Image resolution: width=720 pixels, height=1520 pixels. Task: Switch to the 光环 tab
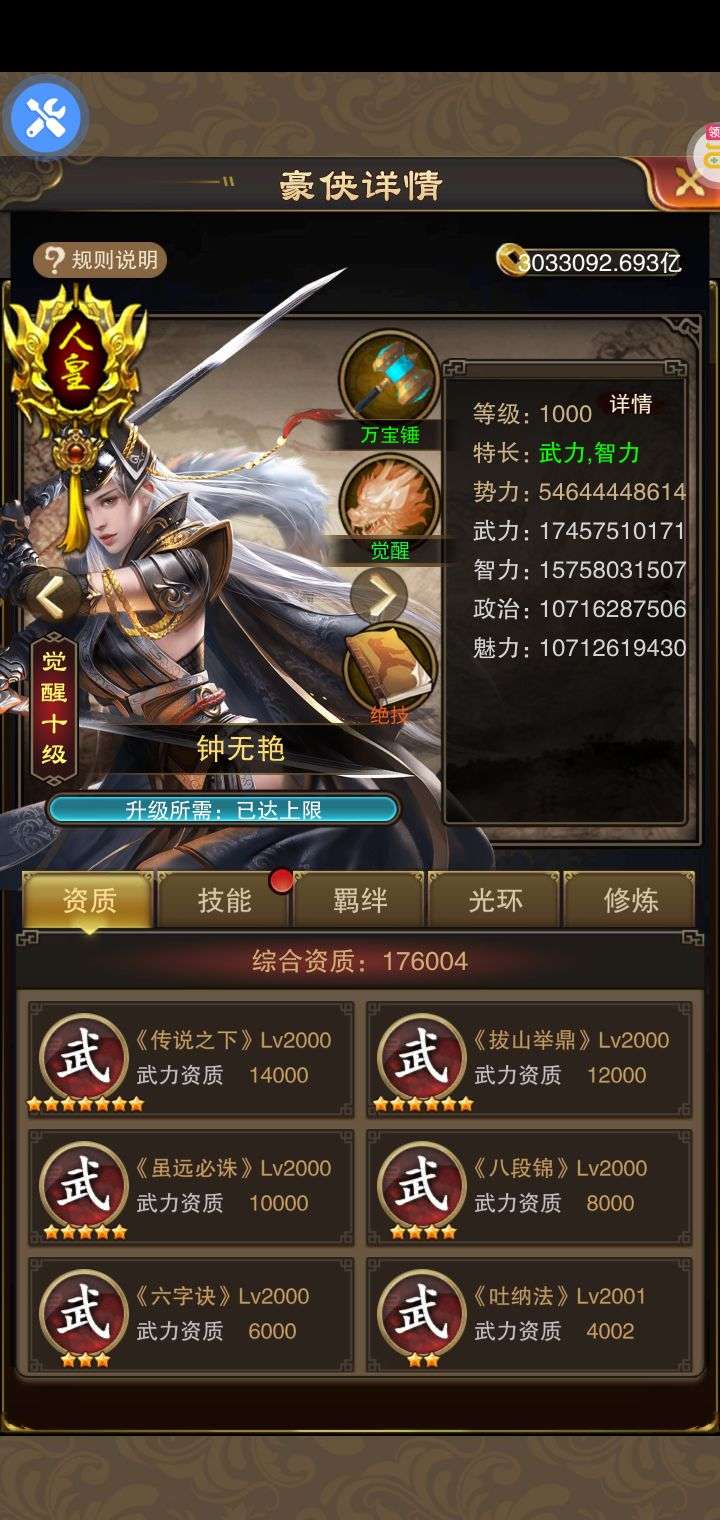coord(495,900)
